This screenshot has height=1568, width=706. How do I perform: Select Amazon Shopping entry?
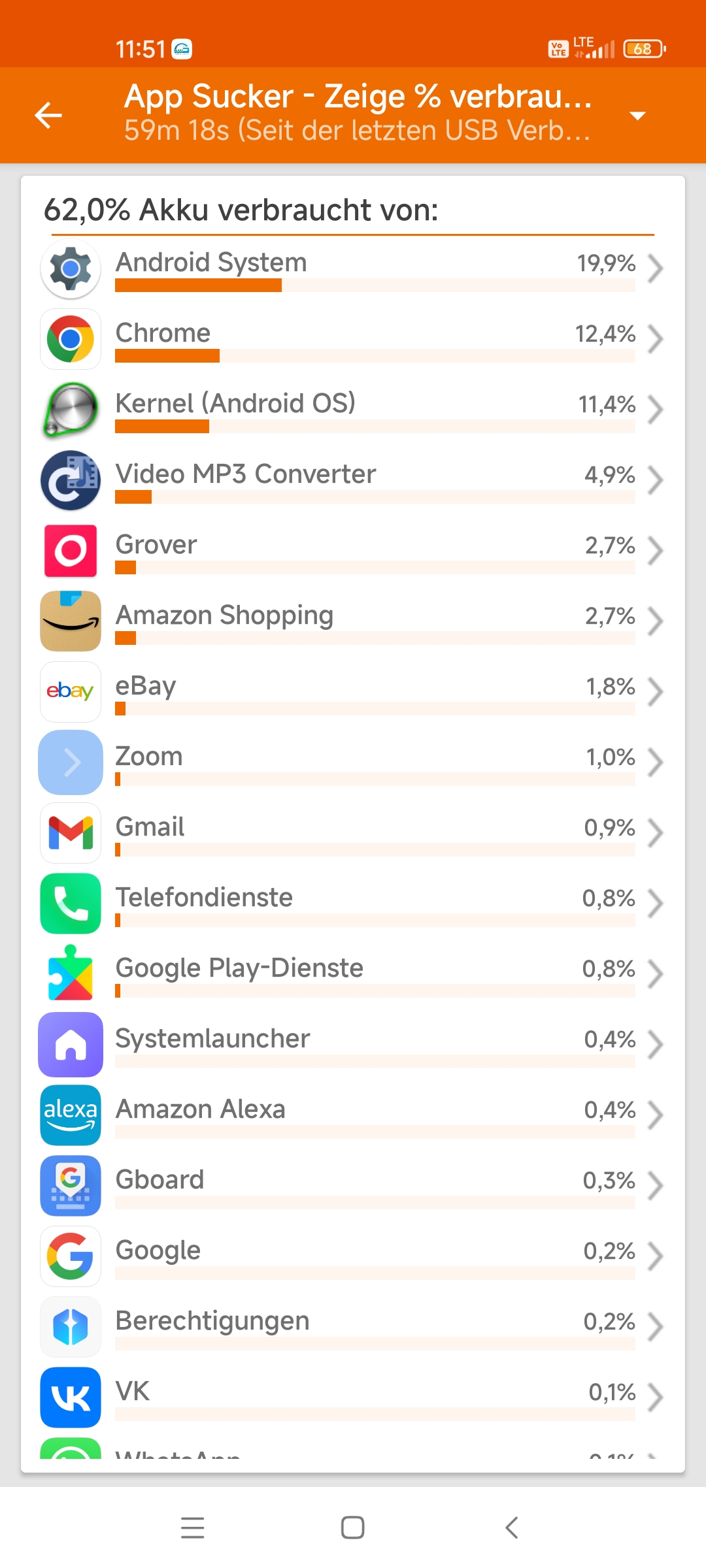tap(353, 621)
